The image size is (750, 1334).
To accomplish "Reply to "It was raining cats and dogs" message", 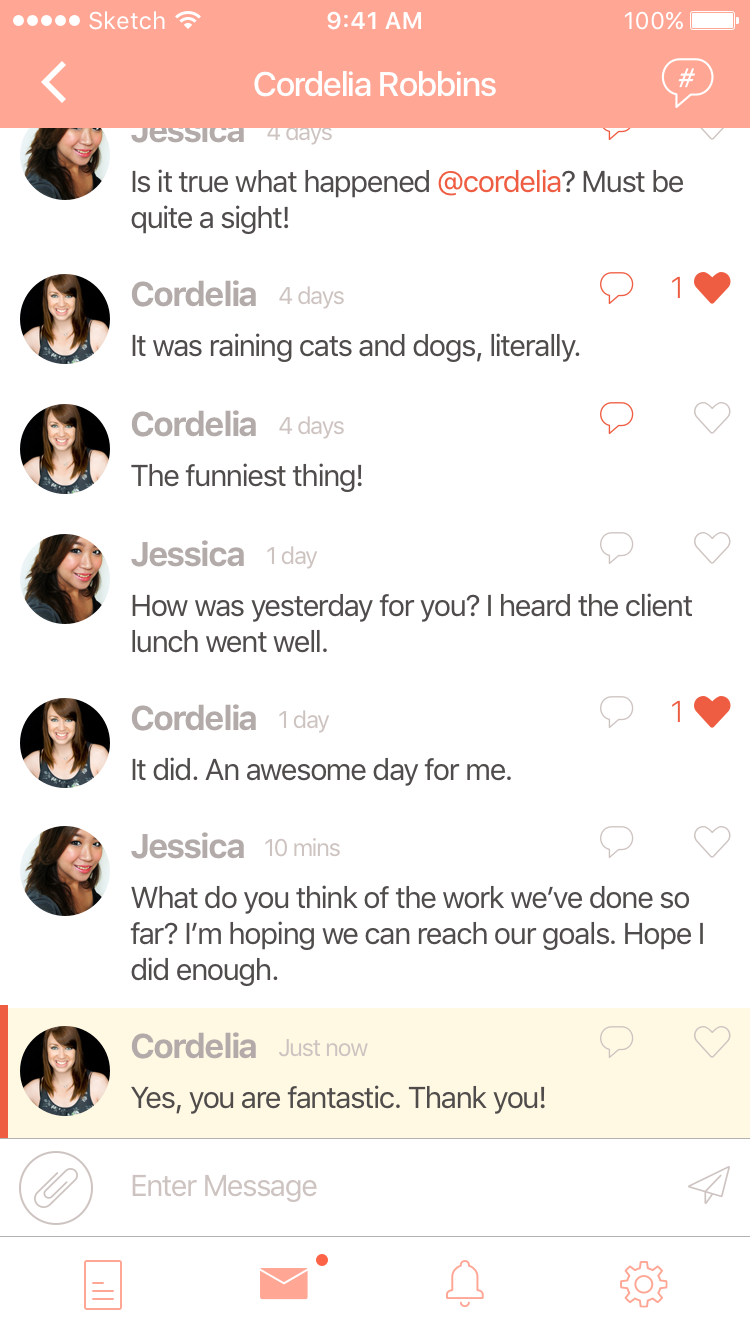I will [616, 288].
